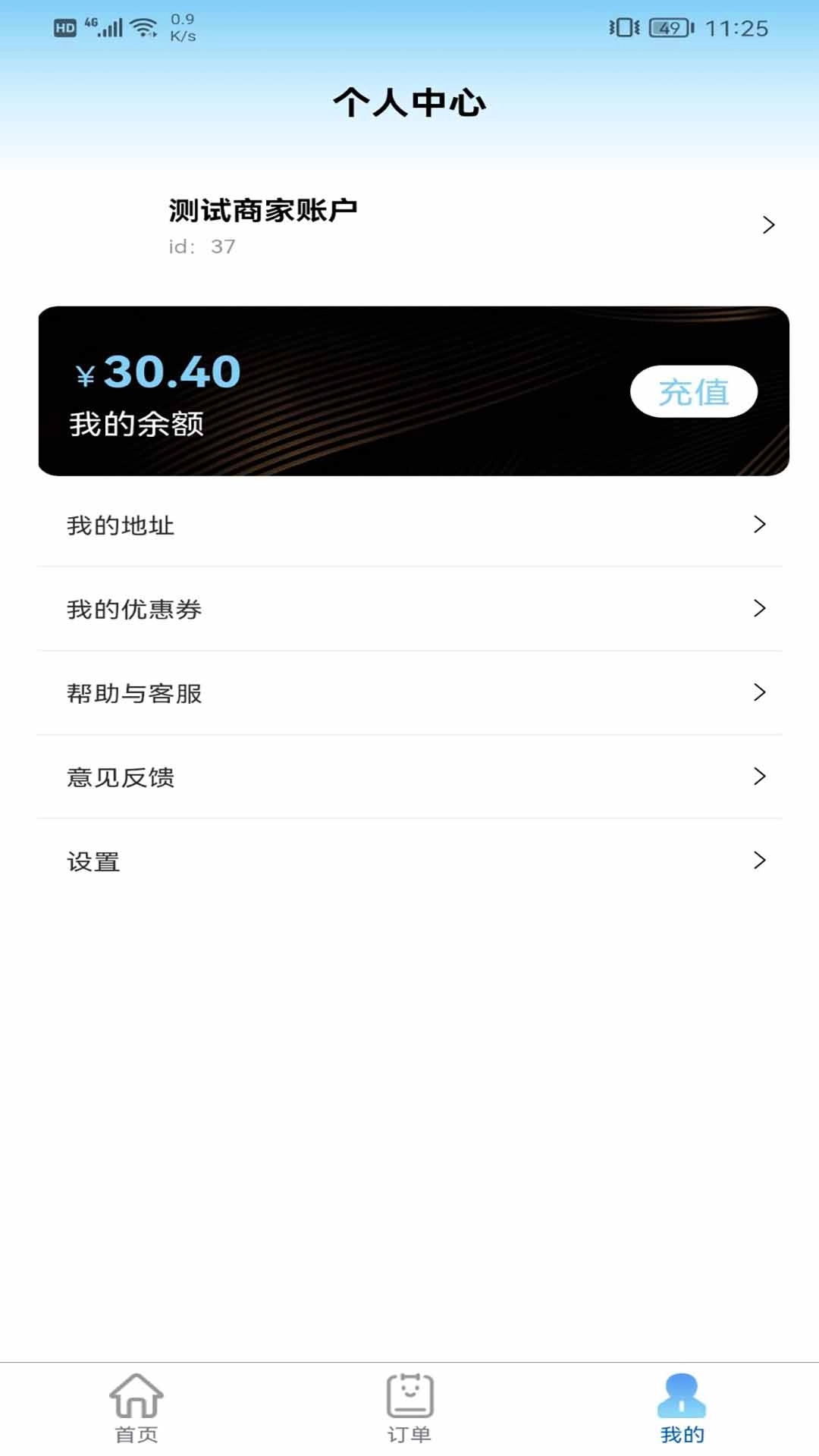Open 设置 settings
This screenshot has width=819, height=1456.
coord(409,861)
